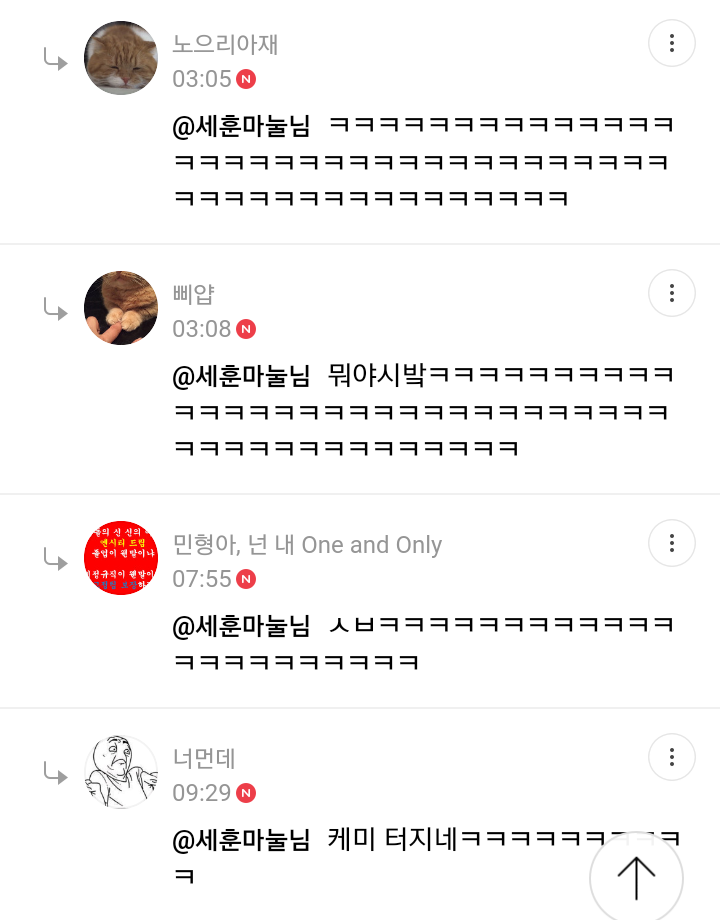The width and height of the screenshot is (720, 920).
Task: Click the reply arrow next to 민형아's comment
Action: [x=53, y=558]
